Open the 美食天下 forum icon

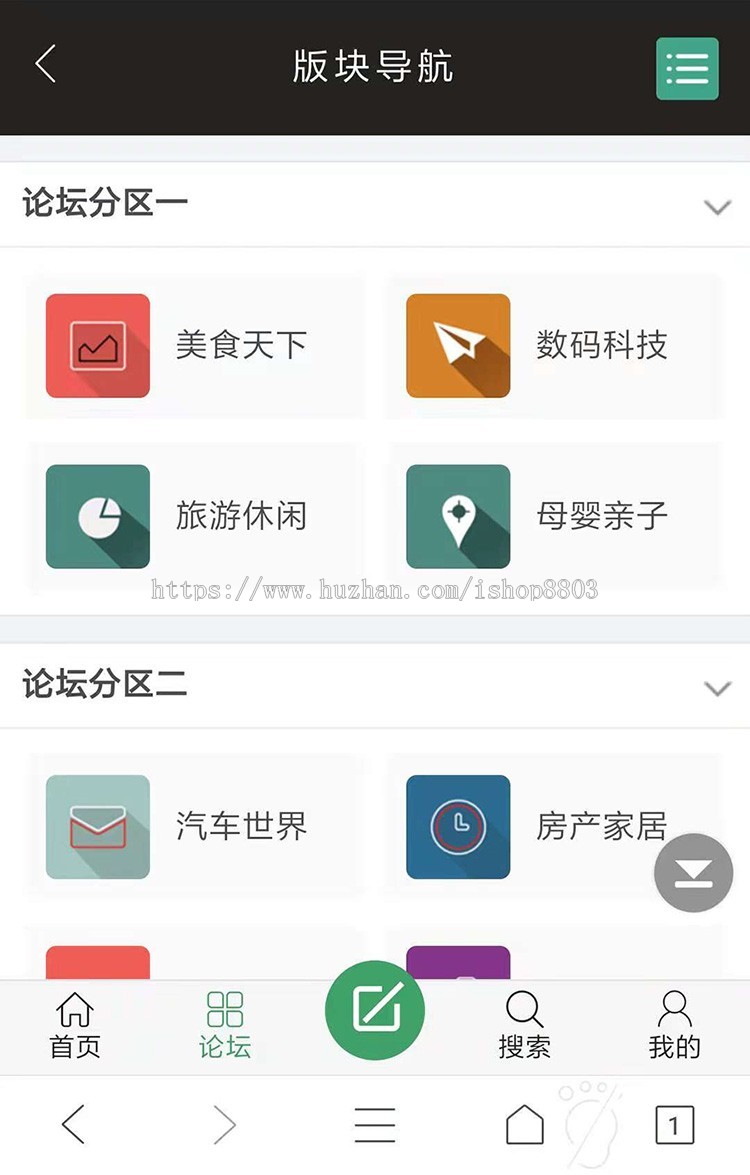[97, 345]
